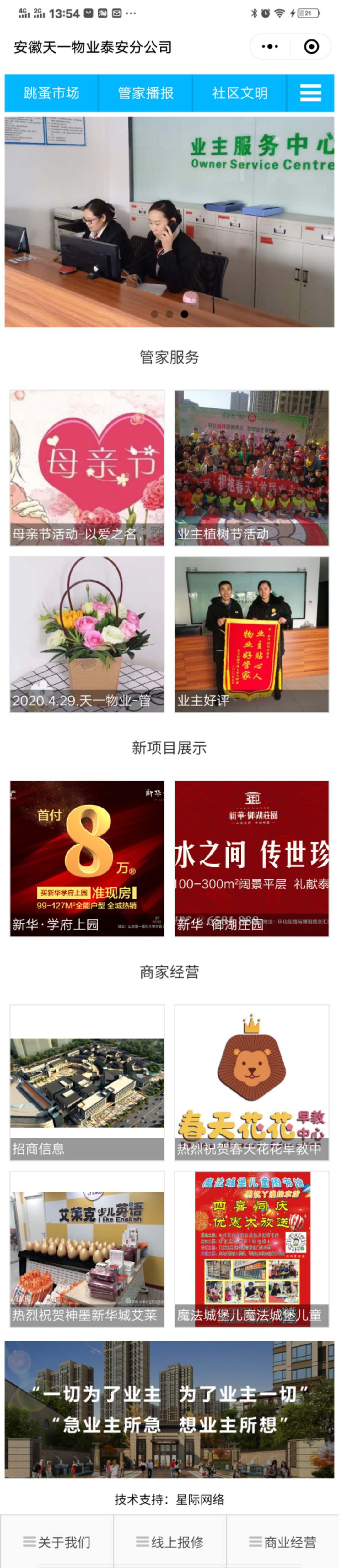Image resolution: width=339 pixels, height=1568 pixels.
Task: Open the 业主服务中心 banner image
Action: 169,222
